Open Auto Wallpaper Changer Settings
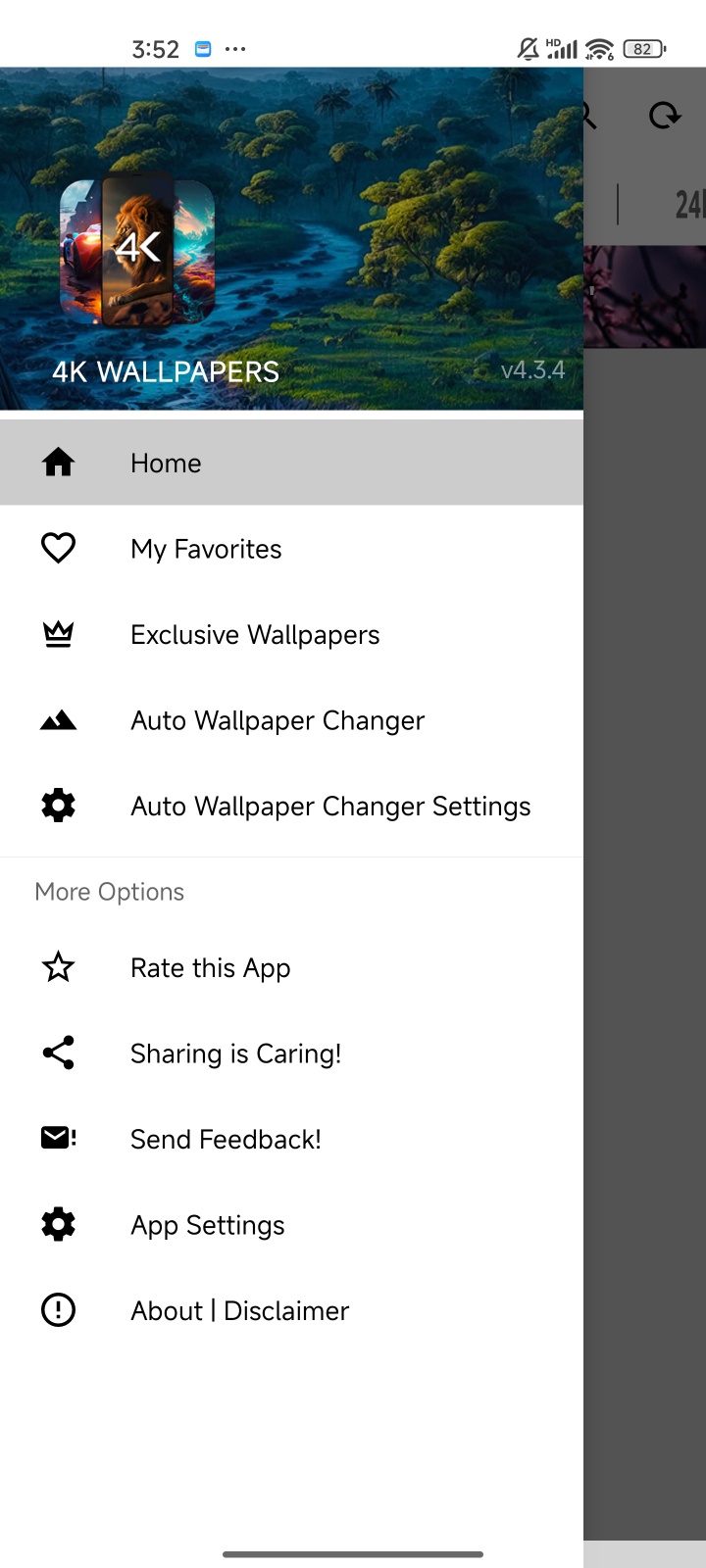This screenshot has height=1568, width=706. [330, 807]
